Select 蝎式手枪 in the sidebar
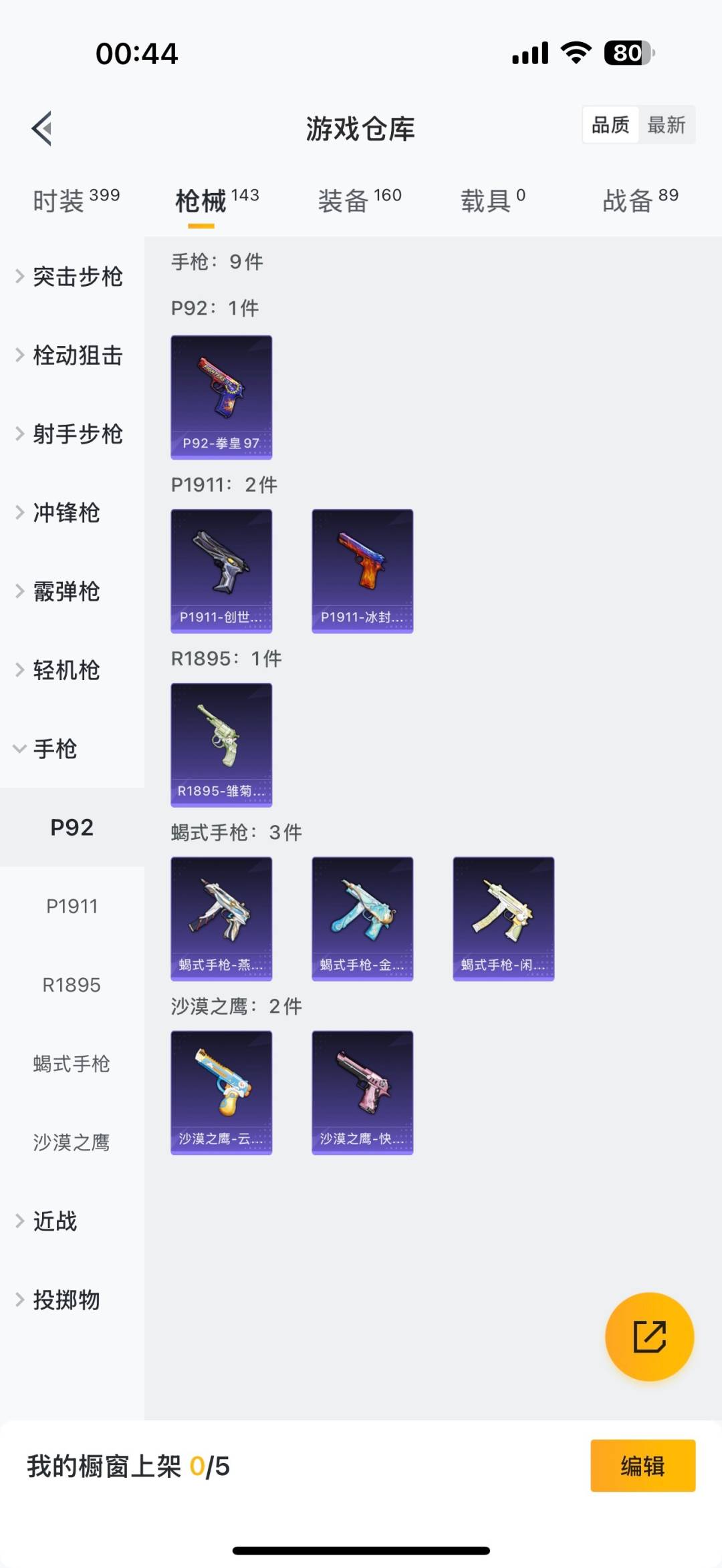 tap(72, 1064)
